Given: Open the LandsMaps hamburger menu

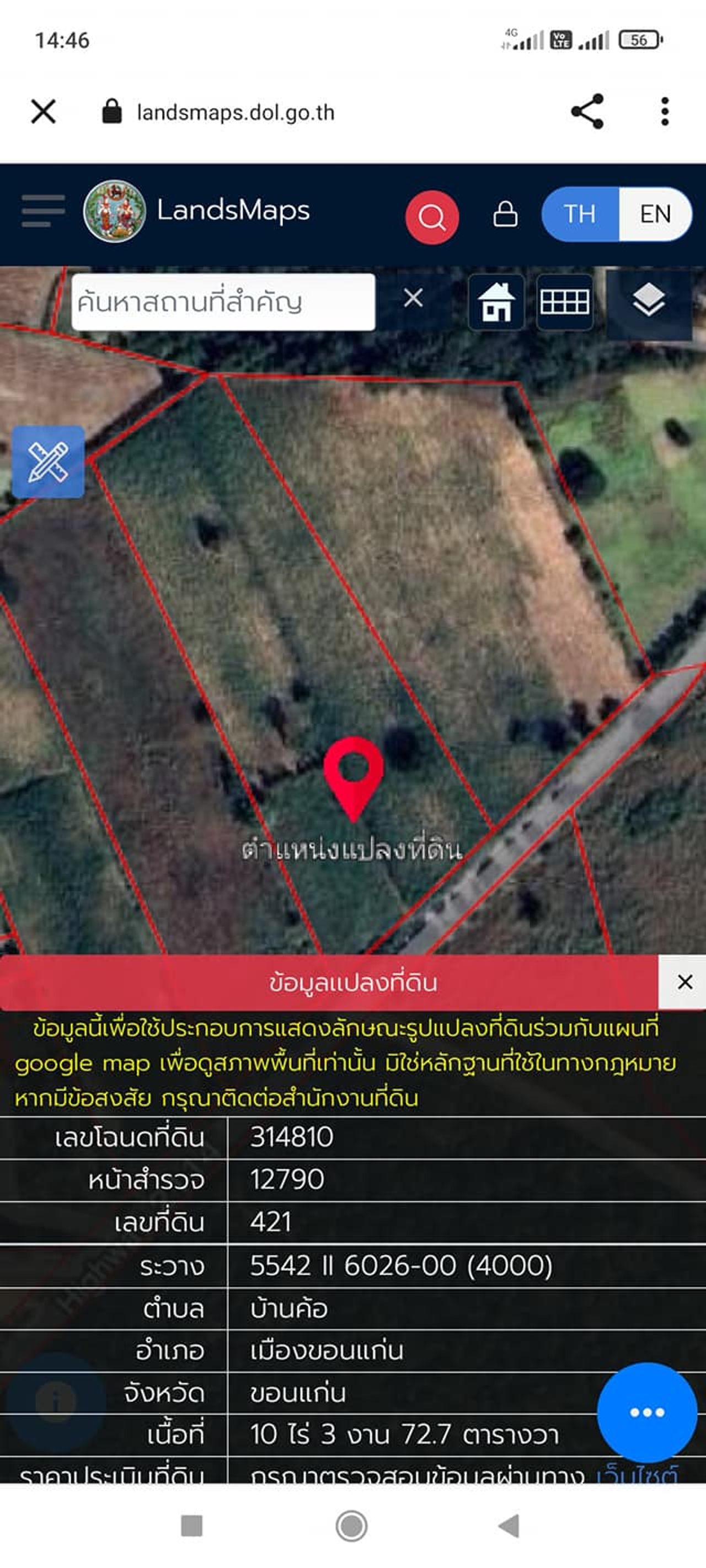Looking at the screenshot, I should pyautogui.click(x=42, y=211).
